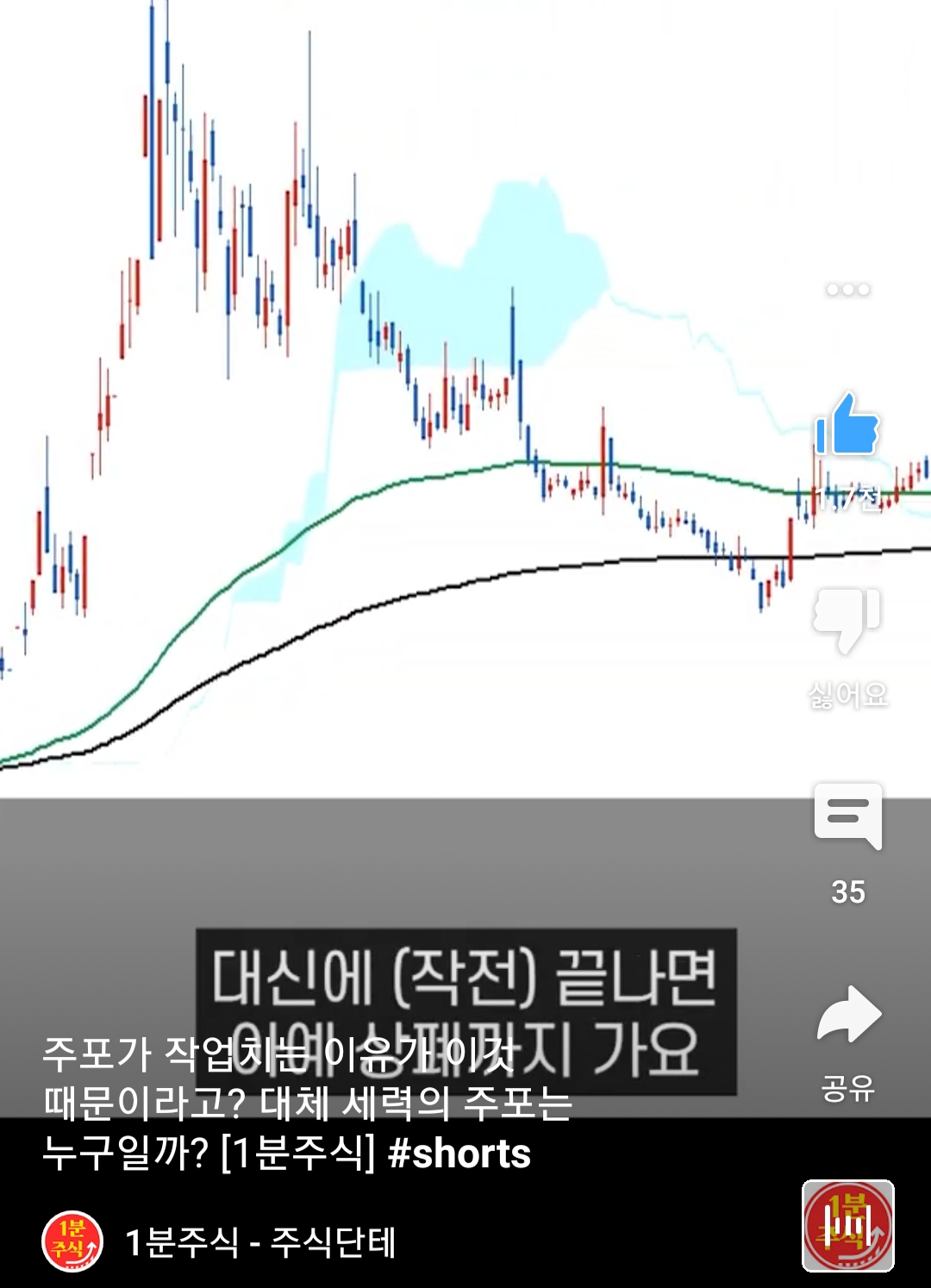Tap the #shorts hashtag in title
This screenshot has width=931, height=1288.
pyautogui.click(x=459, y=1154)
